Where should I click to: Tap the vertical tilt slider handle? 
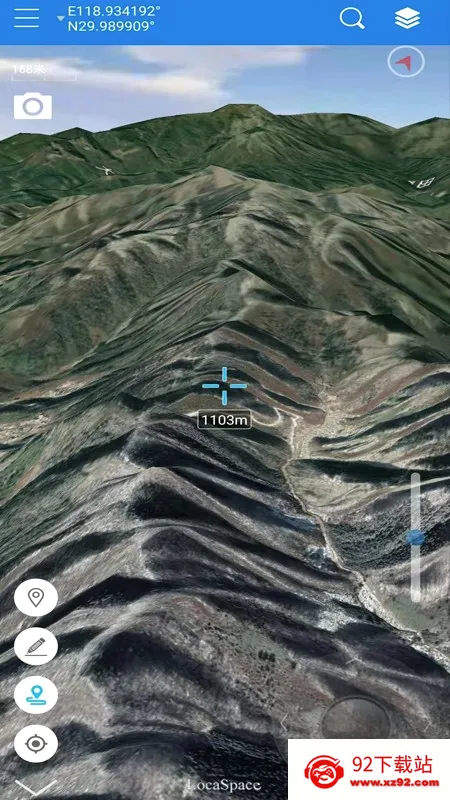coord(416,537)
